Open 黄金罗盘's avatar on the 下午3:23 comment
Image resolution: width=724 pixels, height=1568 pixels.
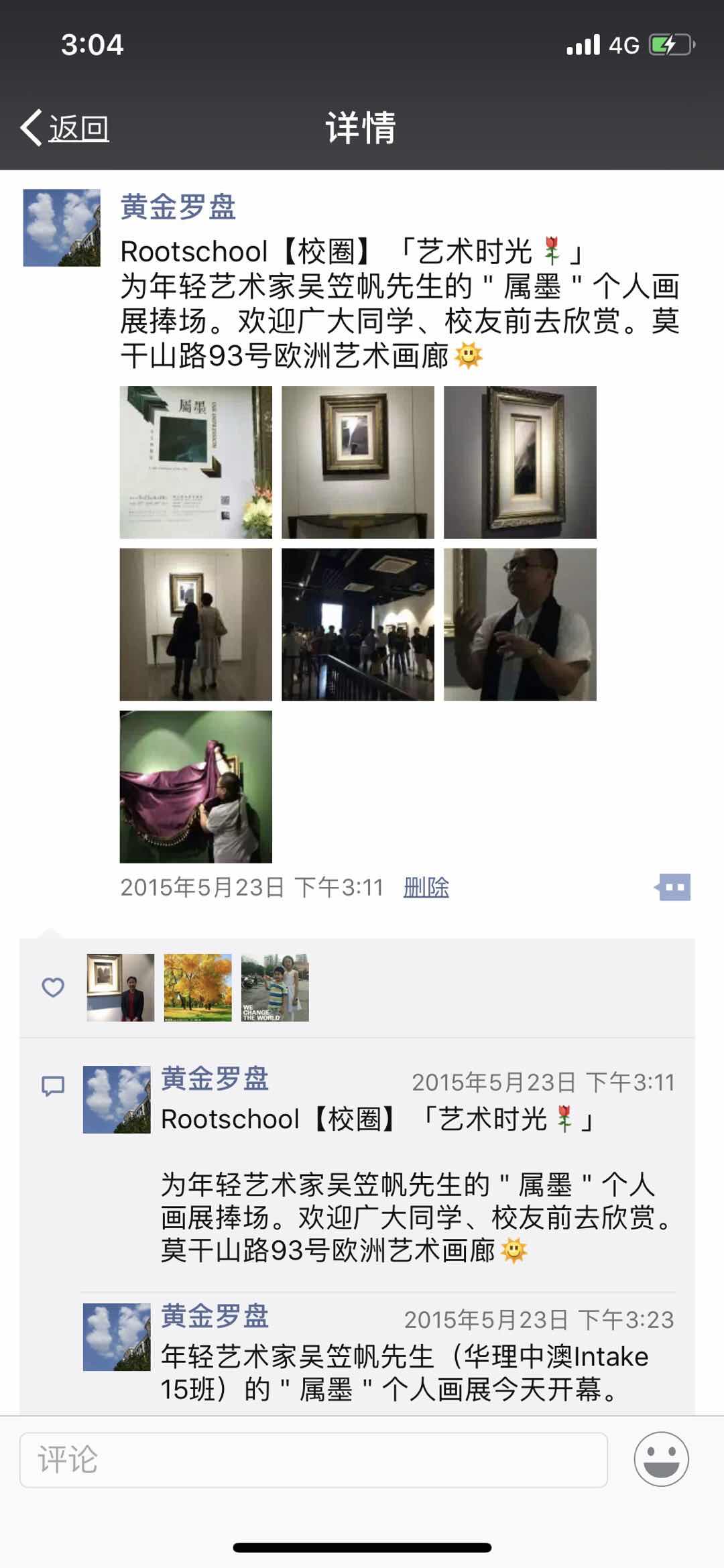[x=117, y=1337]
